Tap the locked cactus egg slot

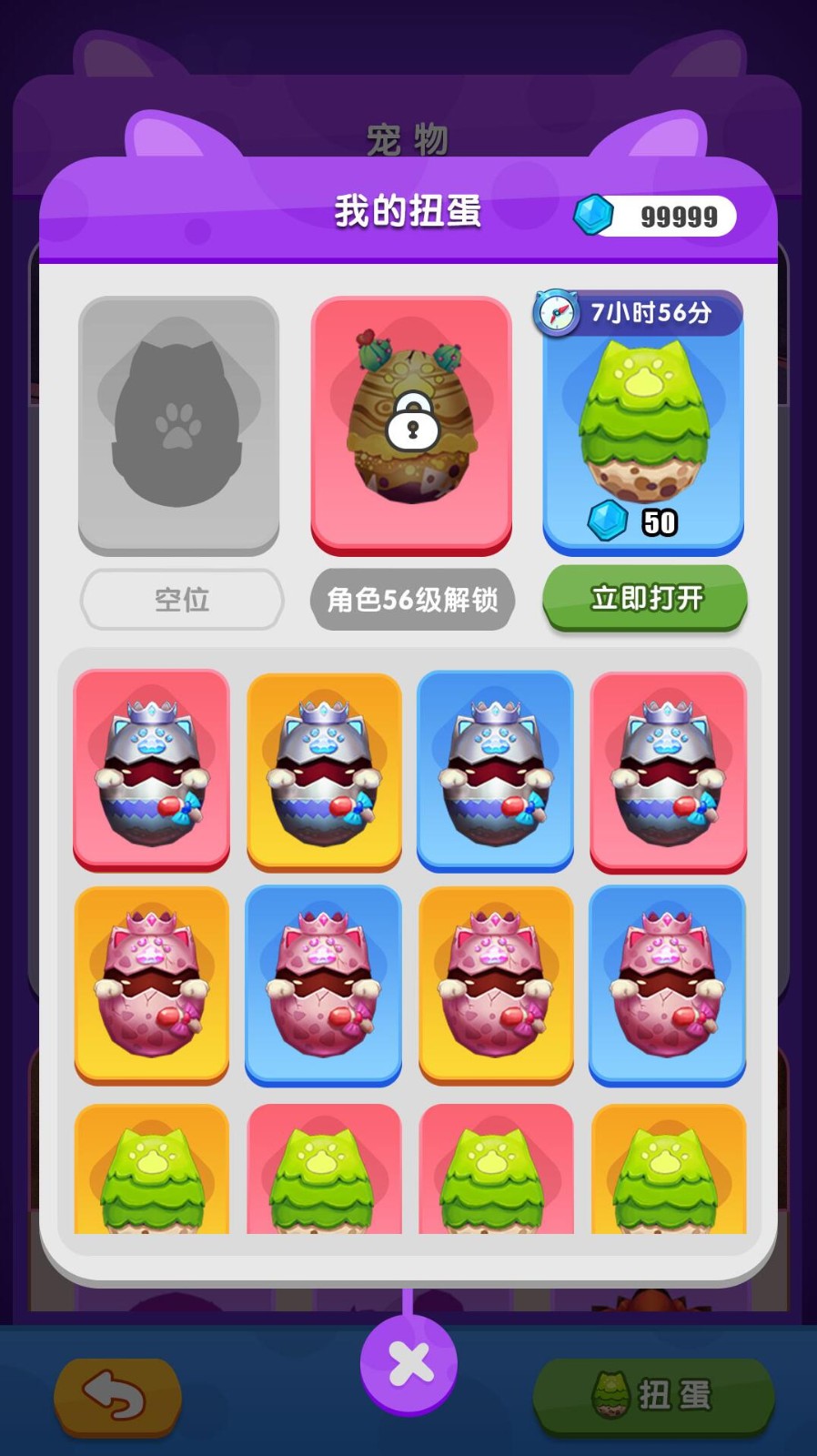(411, 425)
